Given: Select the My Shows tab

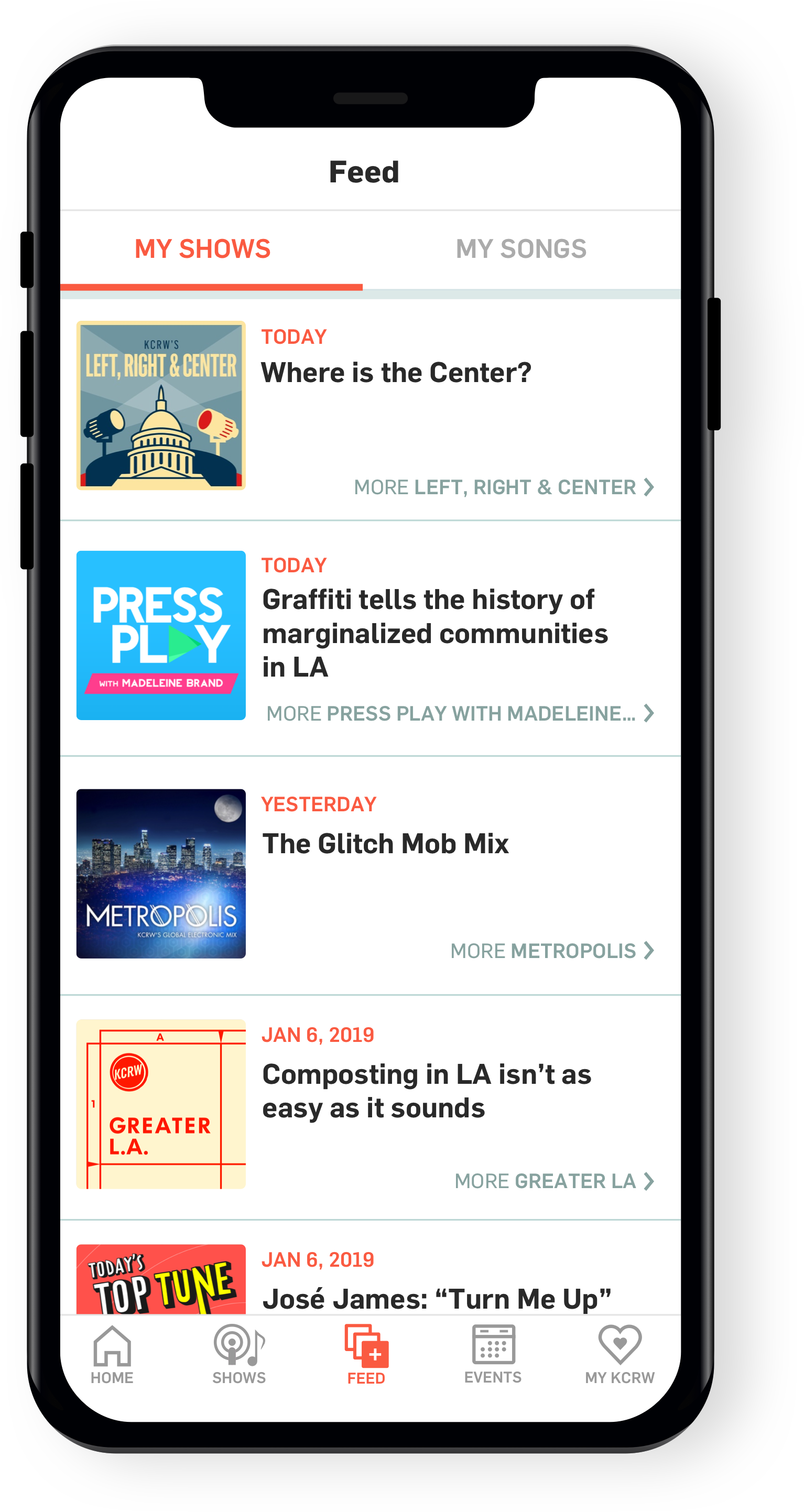Looking at the screenshot, I should click(x=202, y=249).
